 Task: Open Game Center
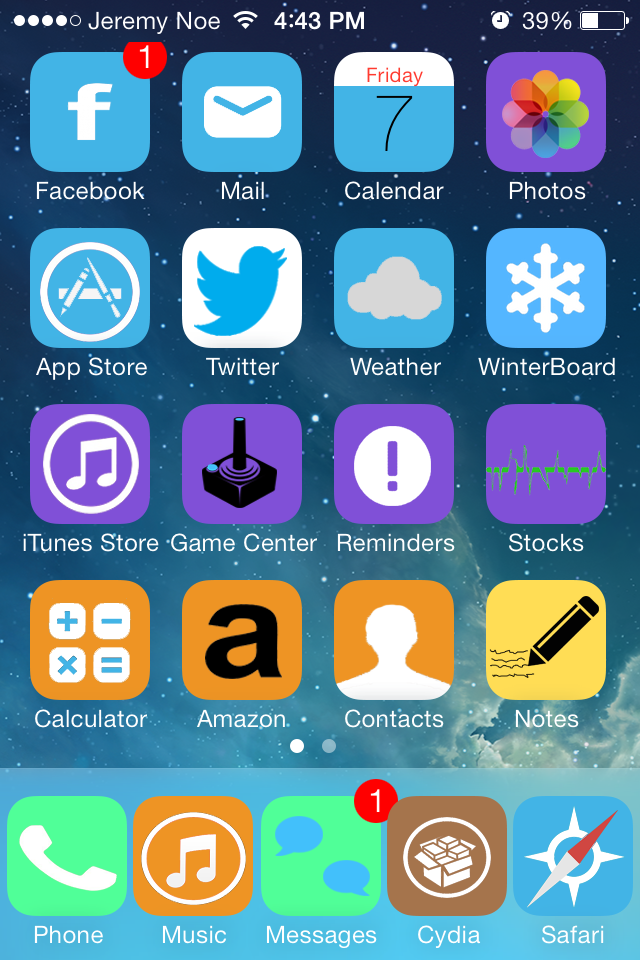[242, 464]
